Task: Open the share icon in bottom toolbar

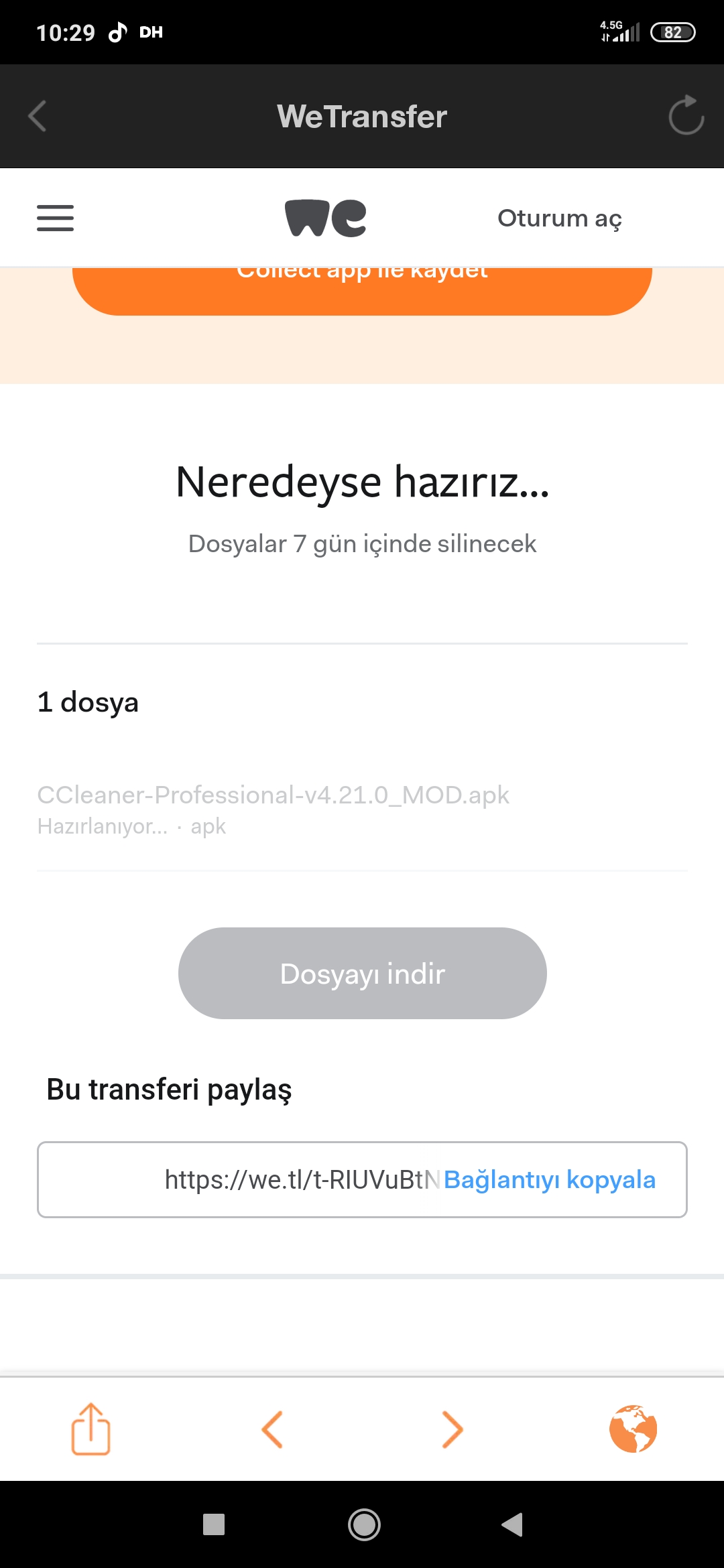Action: [91, 1429]
